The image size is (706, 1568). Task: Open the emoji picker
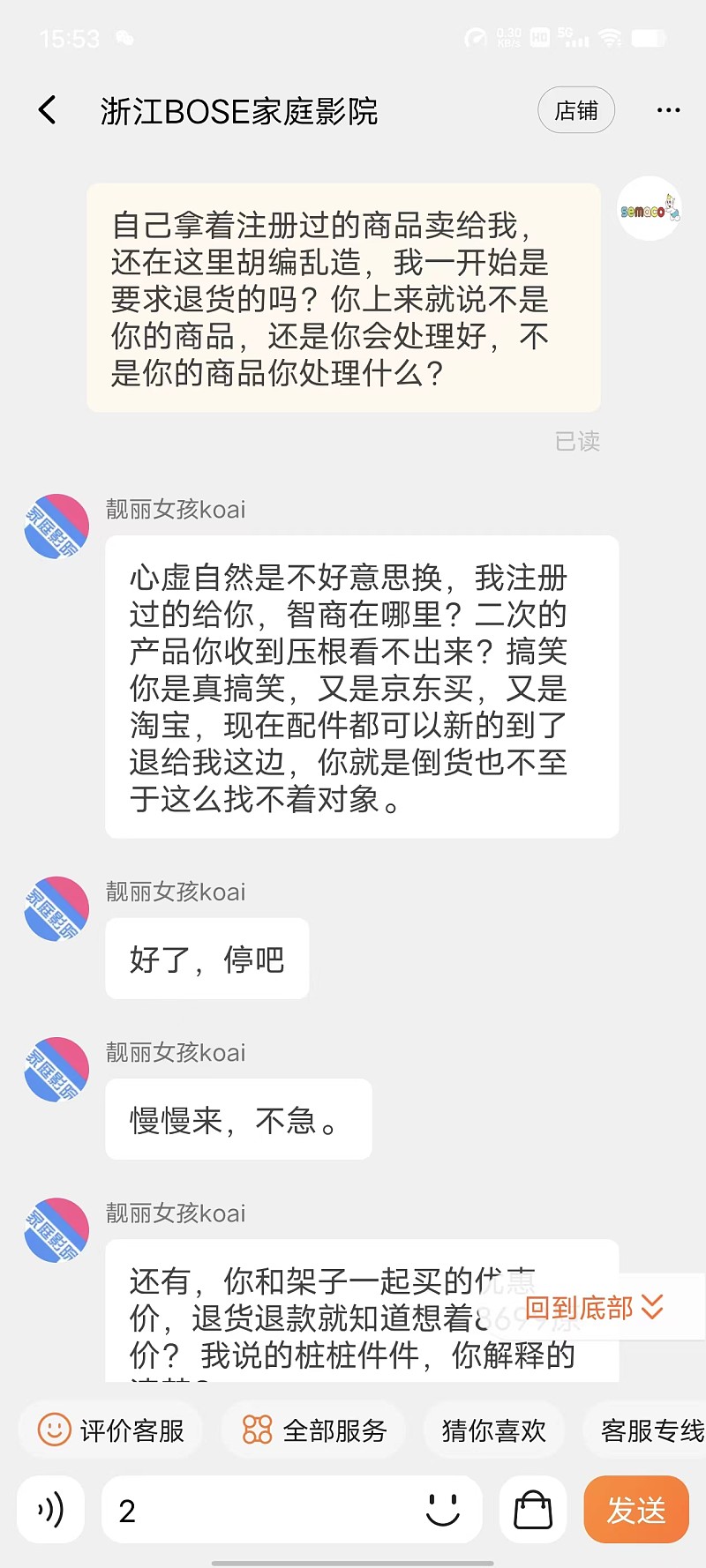point(442,1510)
